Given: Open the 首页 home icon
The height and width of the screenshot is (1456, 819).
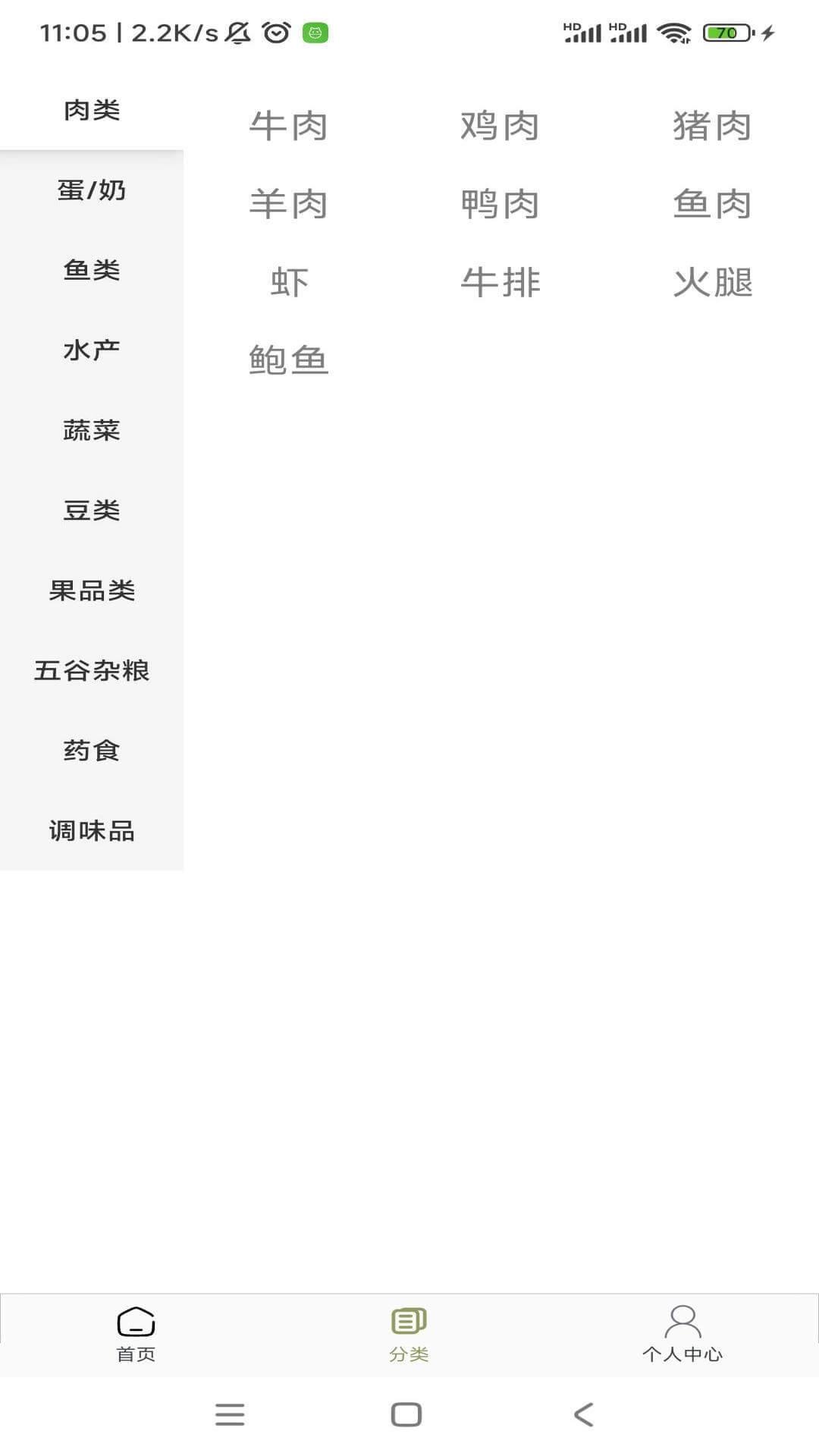Looking at the screenshot, I should 136,1335.
